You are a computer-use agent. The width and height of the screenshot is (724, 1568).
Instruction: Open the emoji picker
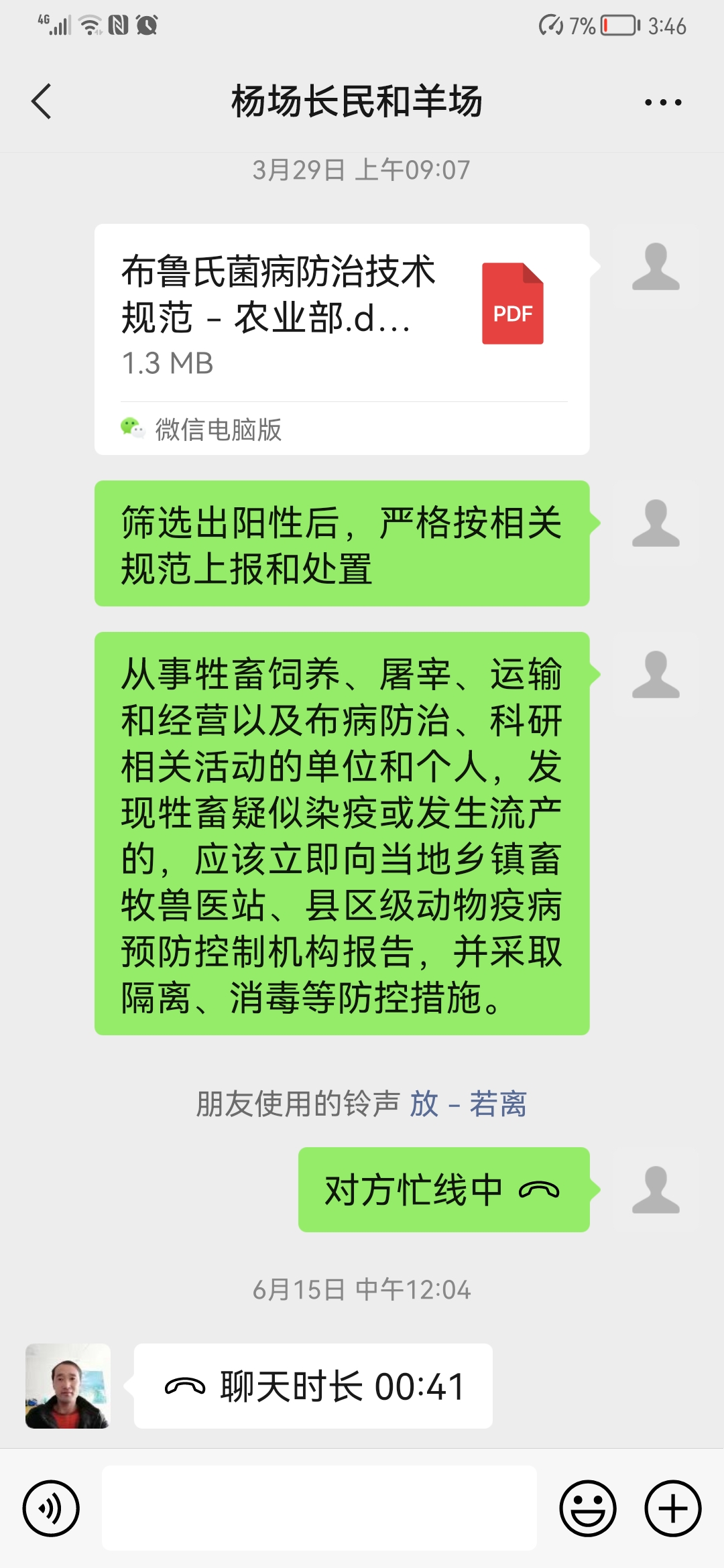[x=588, y=1508]
